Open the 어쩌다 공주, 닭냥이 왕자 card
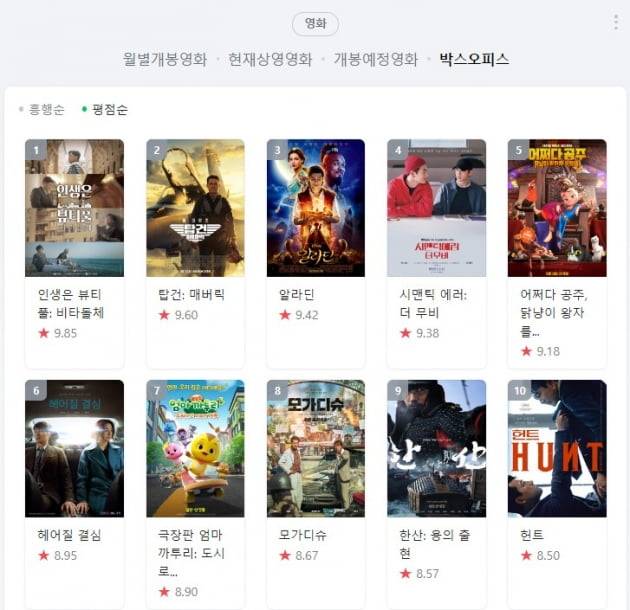This screenshot has width=630, height=610. coord(556,208)
